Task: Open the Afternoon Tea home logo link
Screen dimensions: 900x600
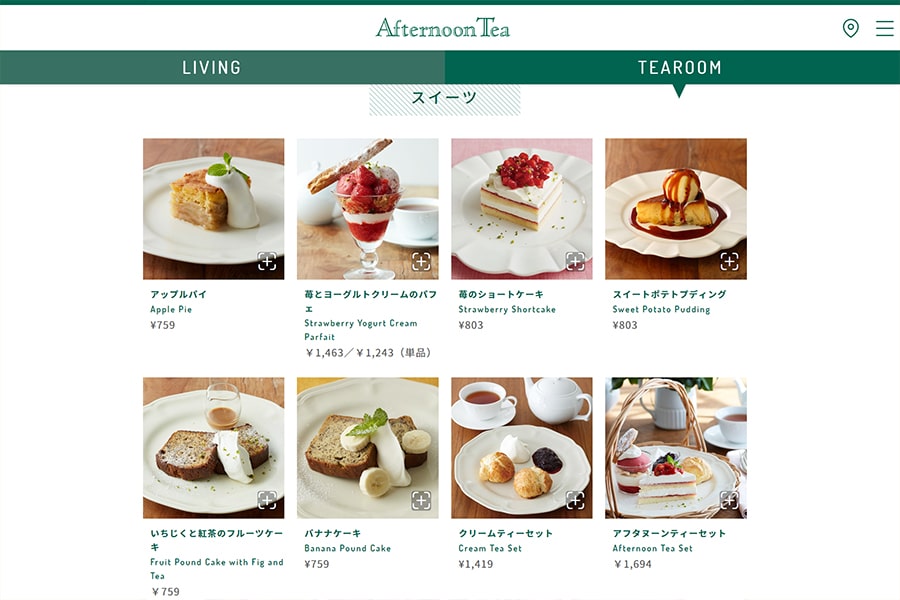Action: pyautogui.click(x=443, y=28)
